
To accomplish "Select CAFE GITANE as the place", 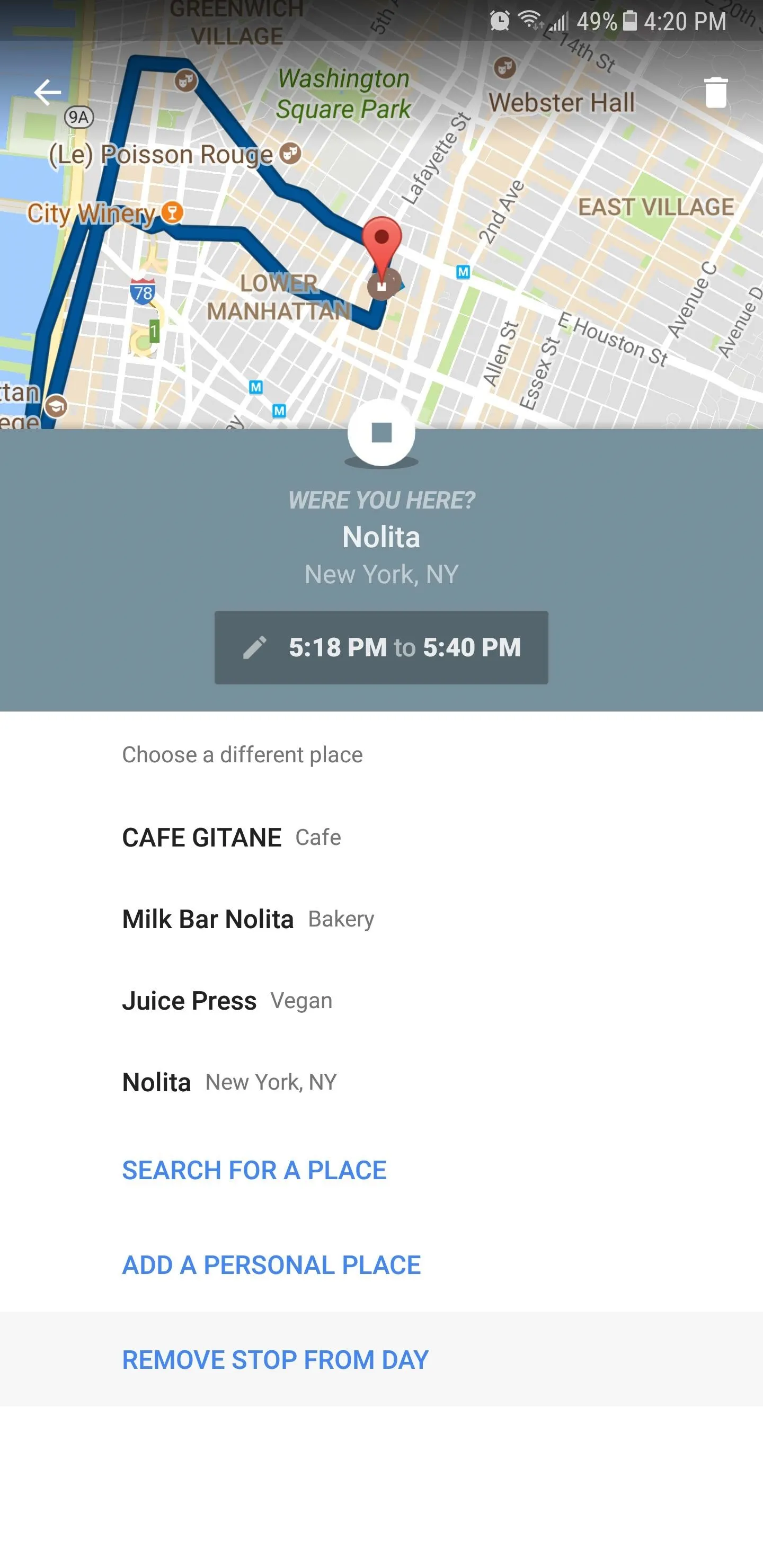I will click(x=381, y=838).
